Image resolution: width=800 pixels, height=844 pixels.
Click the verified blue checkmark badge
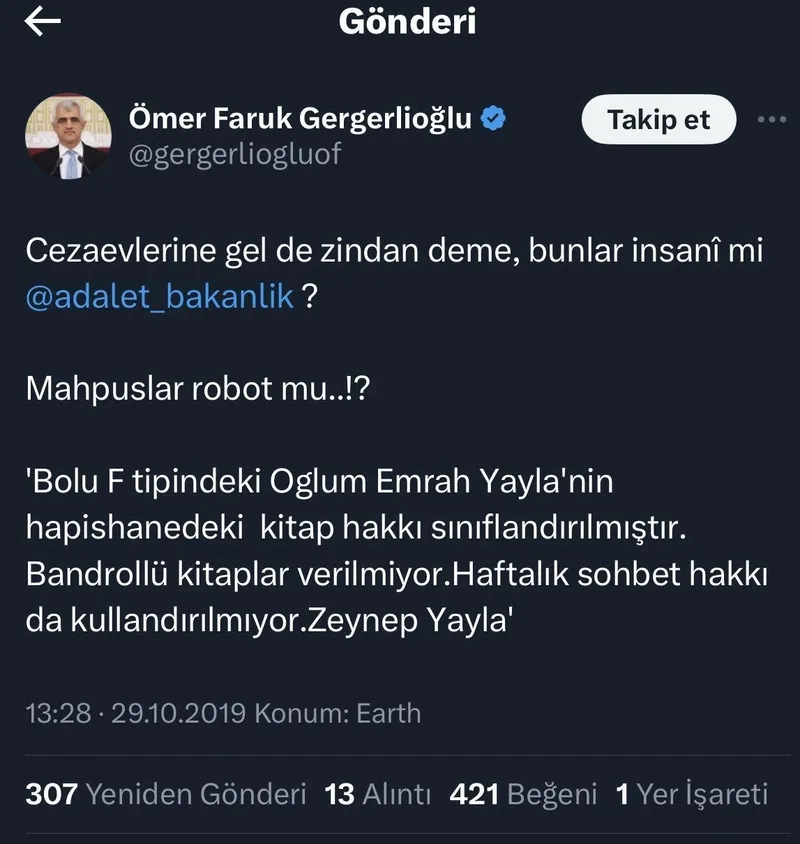click(x=492, y=116)
